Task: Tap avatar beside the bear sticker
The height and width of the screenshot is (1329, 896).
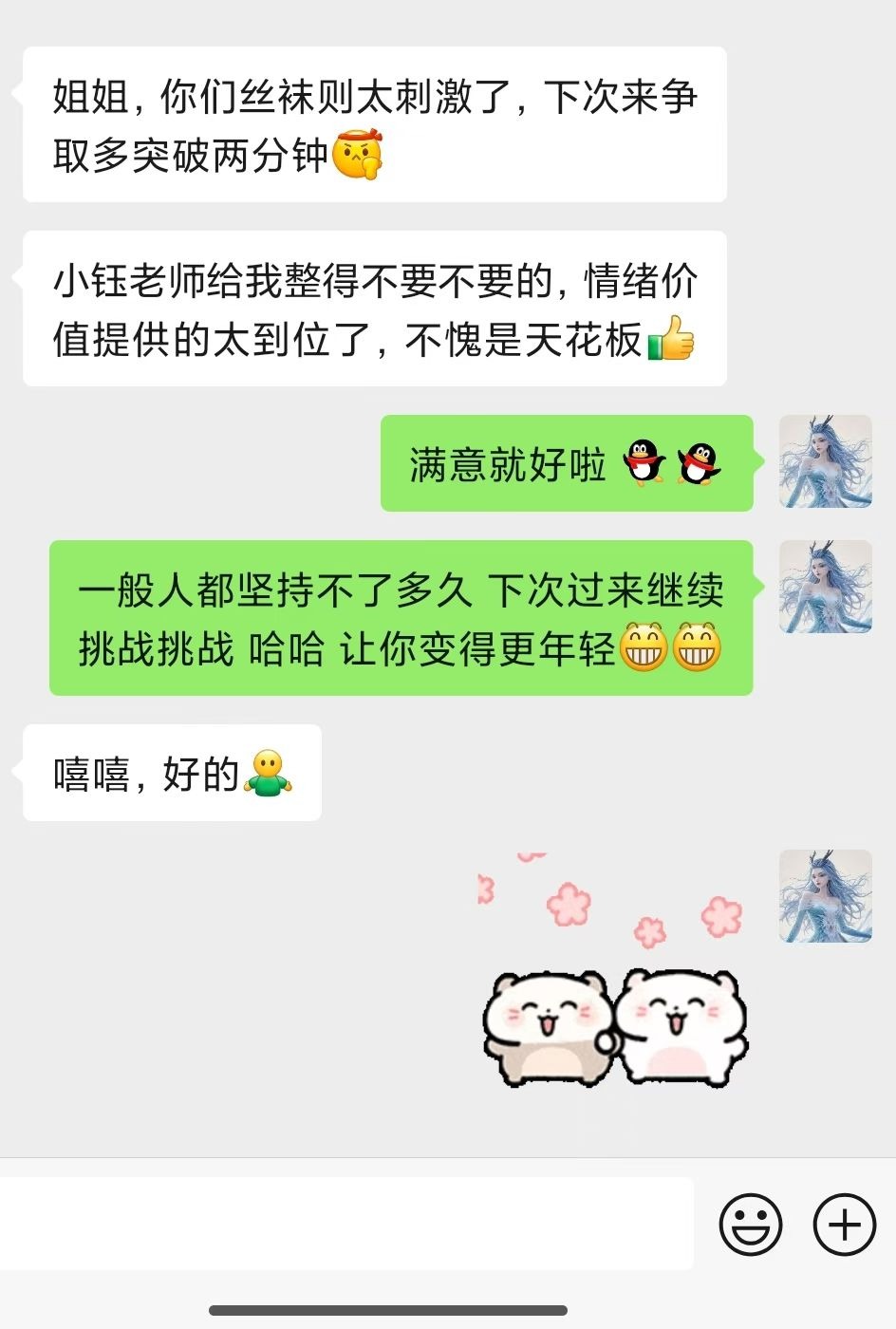Action: 825,896
